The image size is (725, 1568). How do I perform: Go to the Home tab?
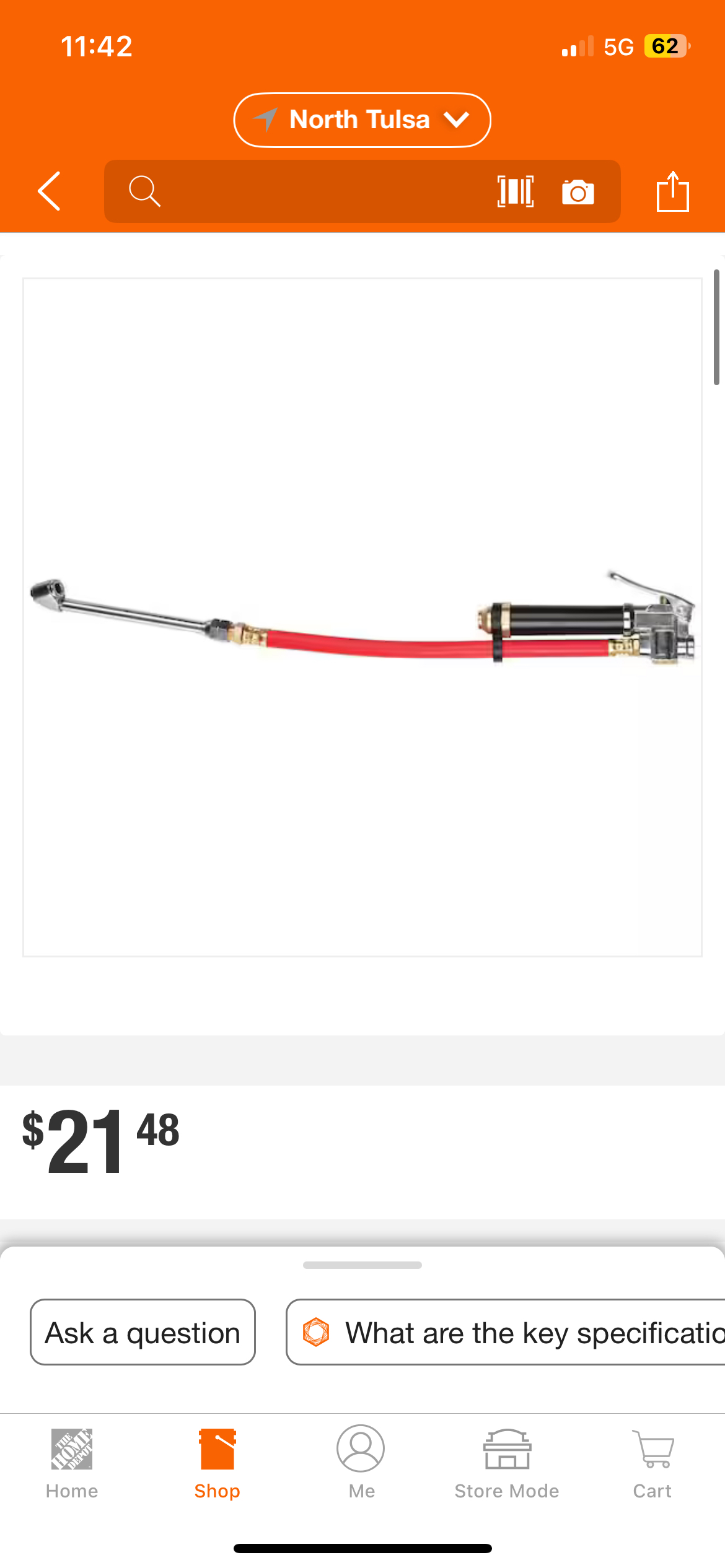(x=72, y=1463)
